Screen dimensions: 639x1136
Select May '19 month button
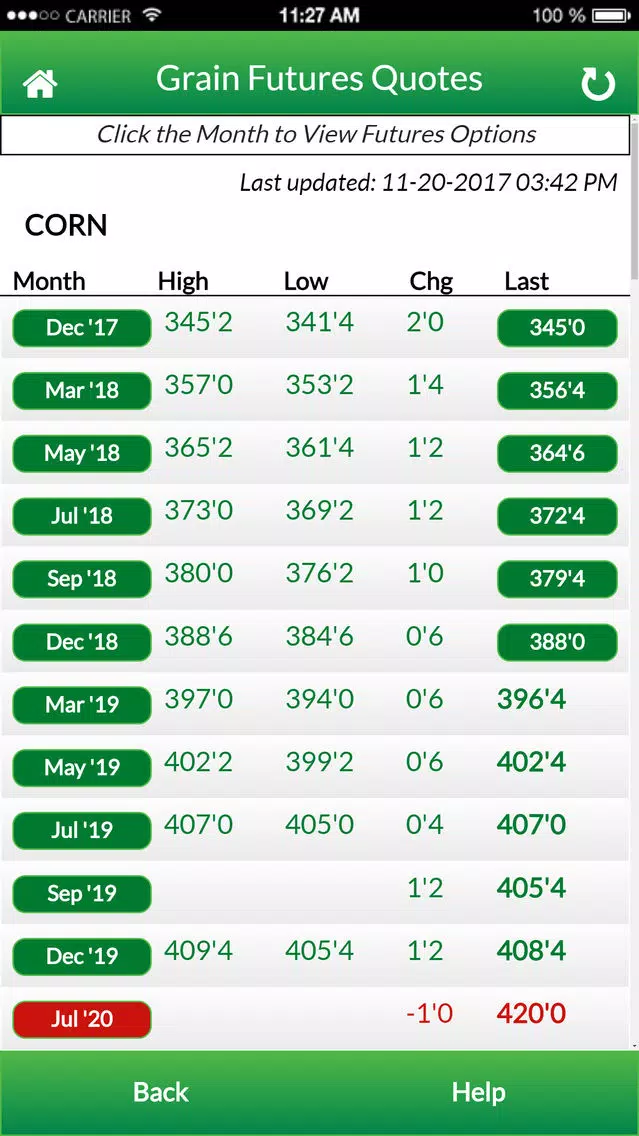click(82, 768)
